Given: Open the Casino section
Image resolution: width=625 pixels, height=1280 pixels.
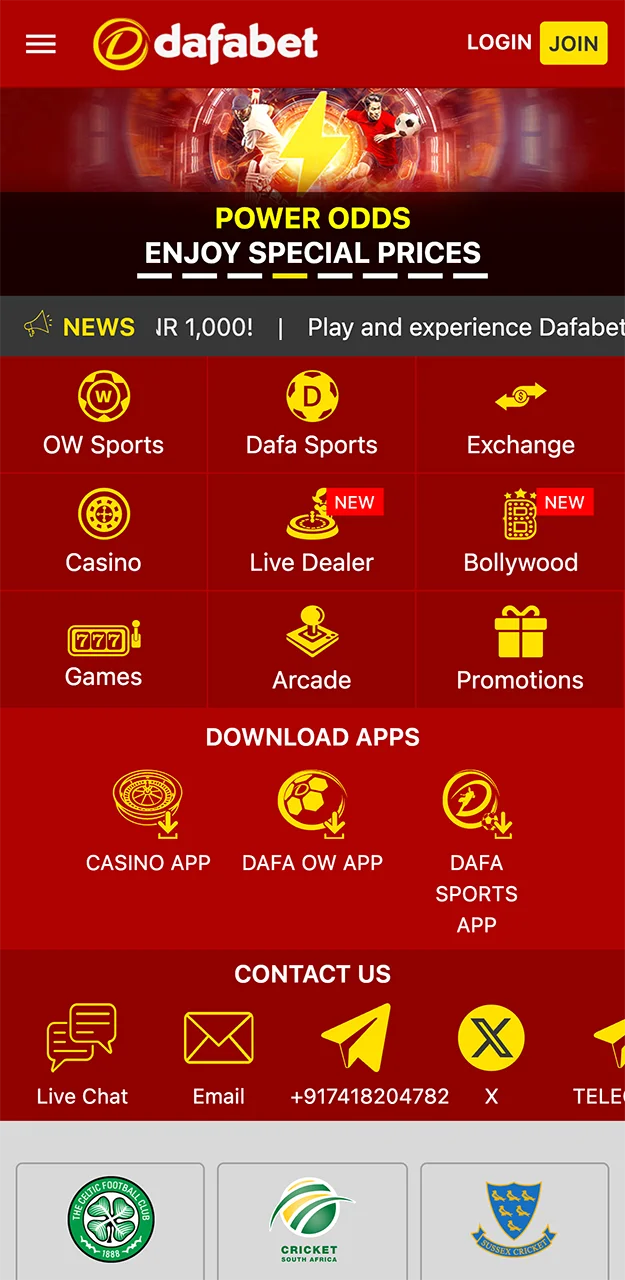Looking at the screenshot, I should [103, 532].
